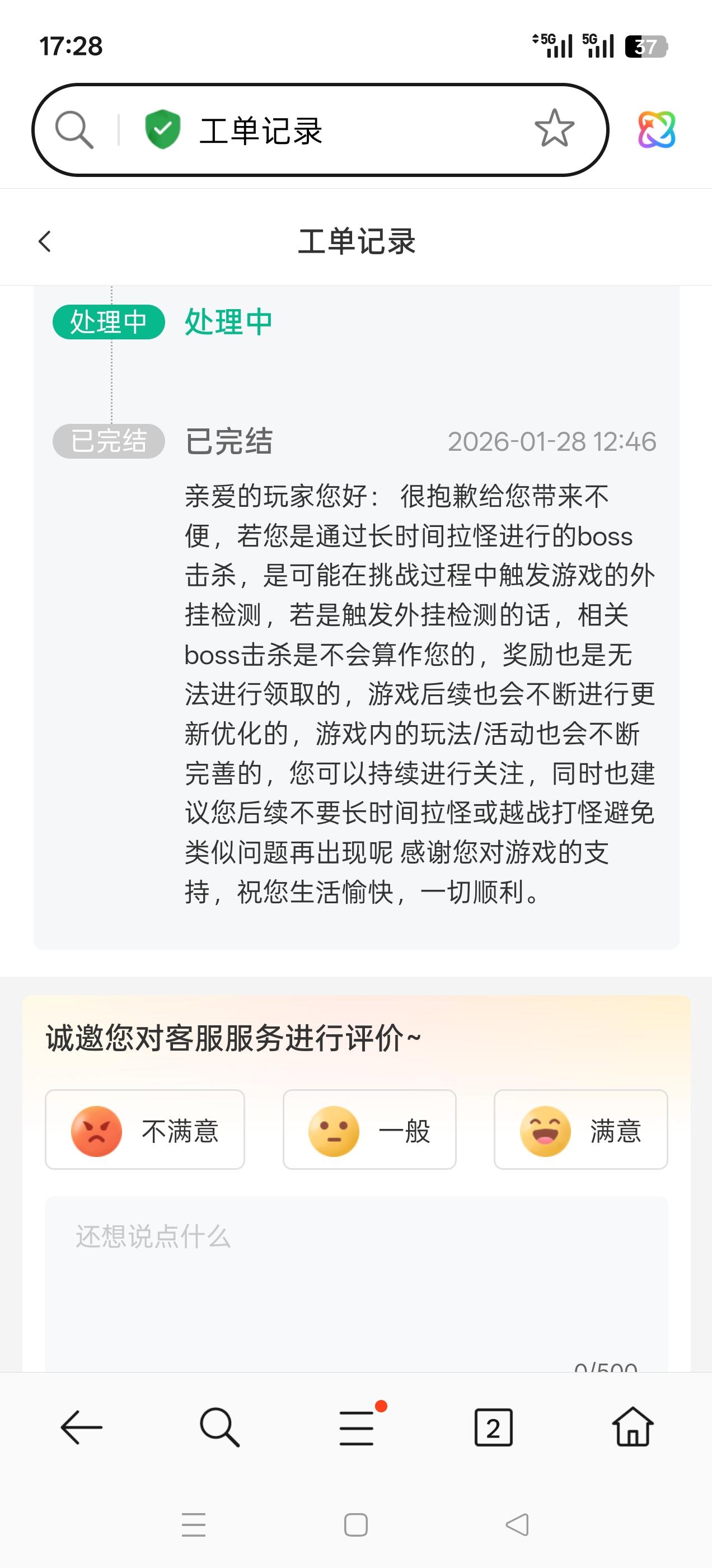Bookmark this page with the star icon
Viewport: 712px width, 1568px height.
click(x=554, y=128)
